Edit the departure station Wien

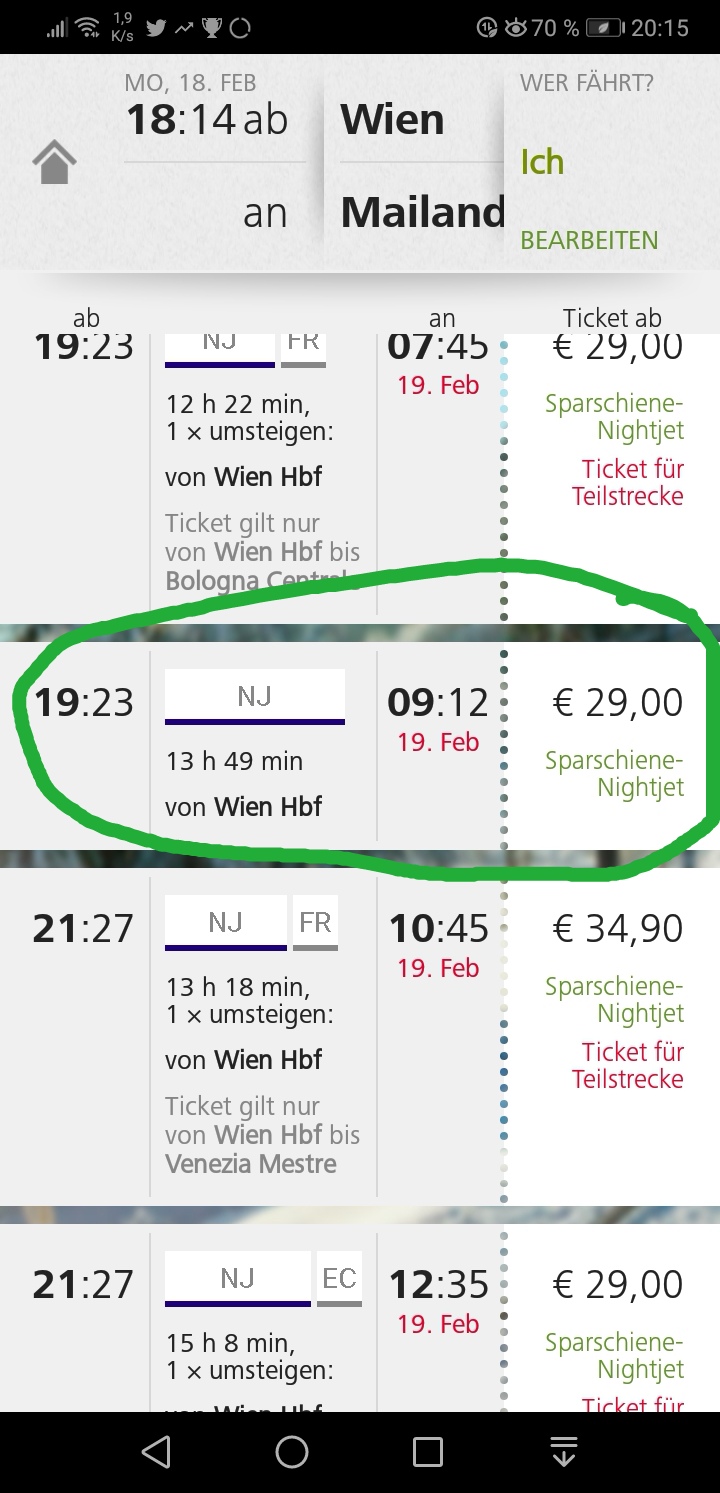tap(393, 120)
